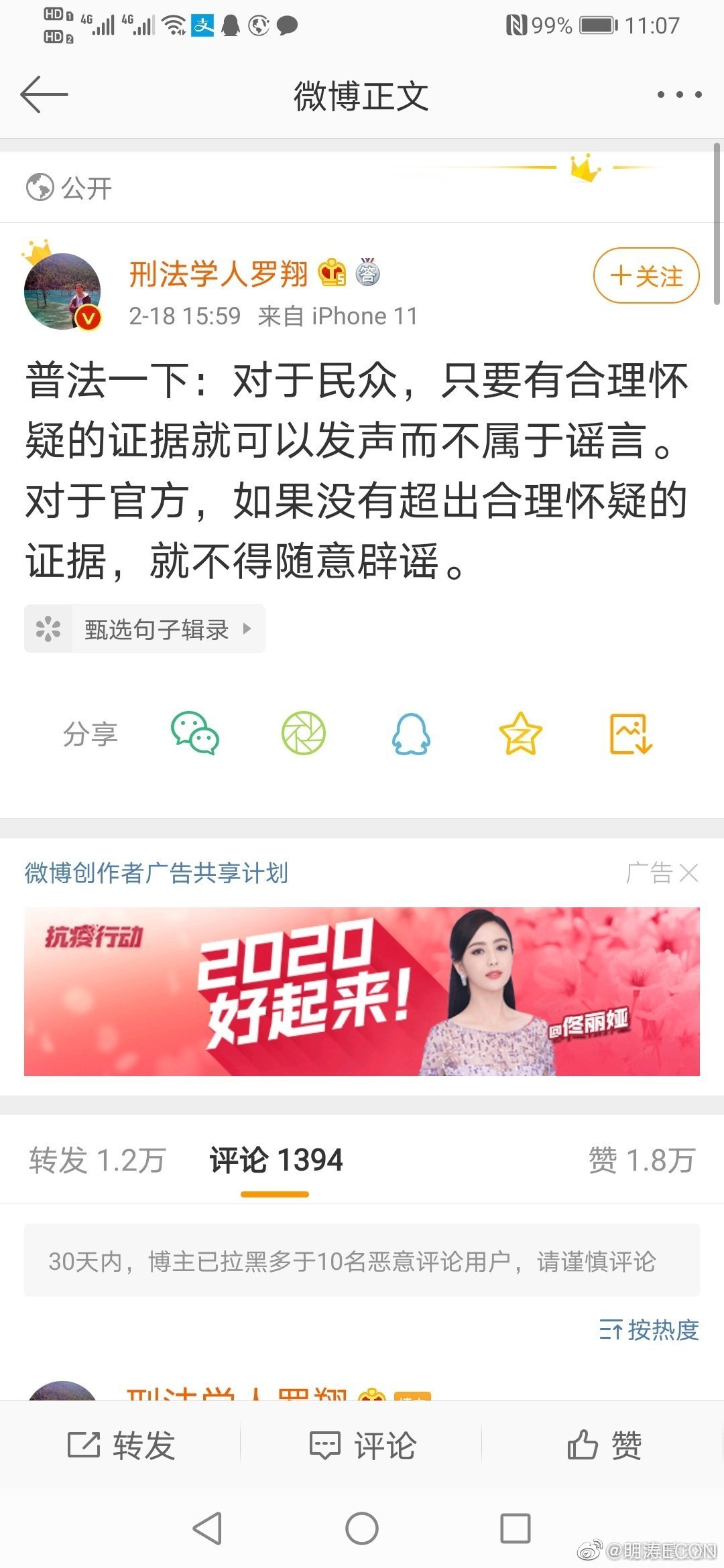Go back from the Weibo post page

(x=44, y=94)
